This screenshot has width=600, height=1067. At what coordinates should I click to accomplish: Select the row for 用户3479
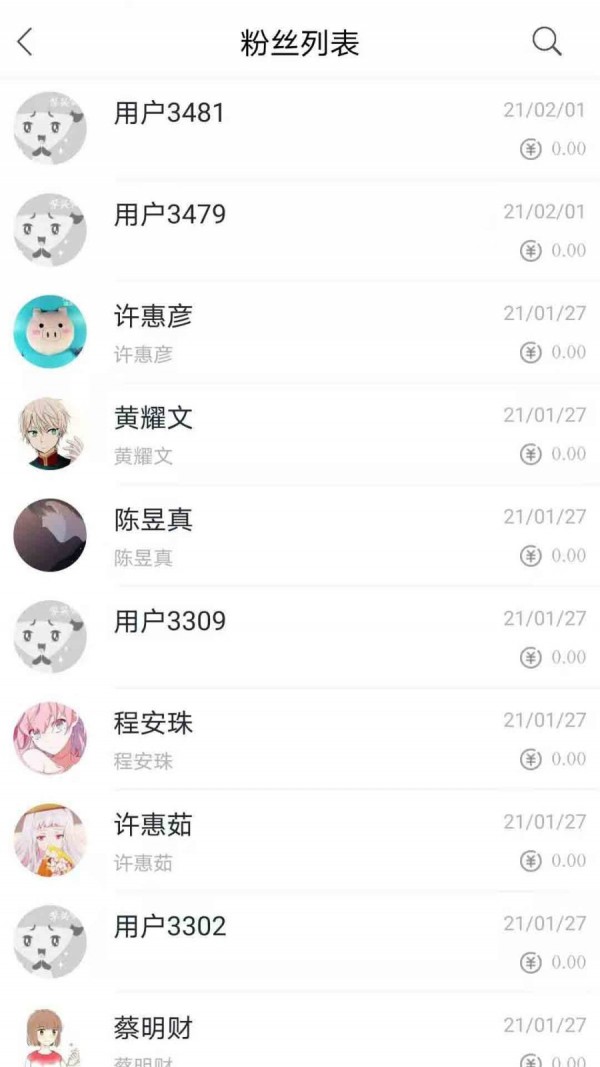(300, 231)
